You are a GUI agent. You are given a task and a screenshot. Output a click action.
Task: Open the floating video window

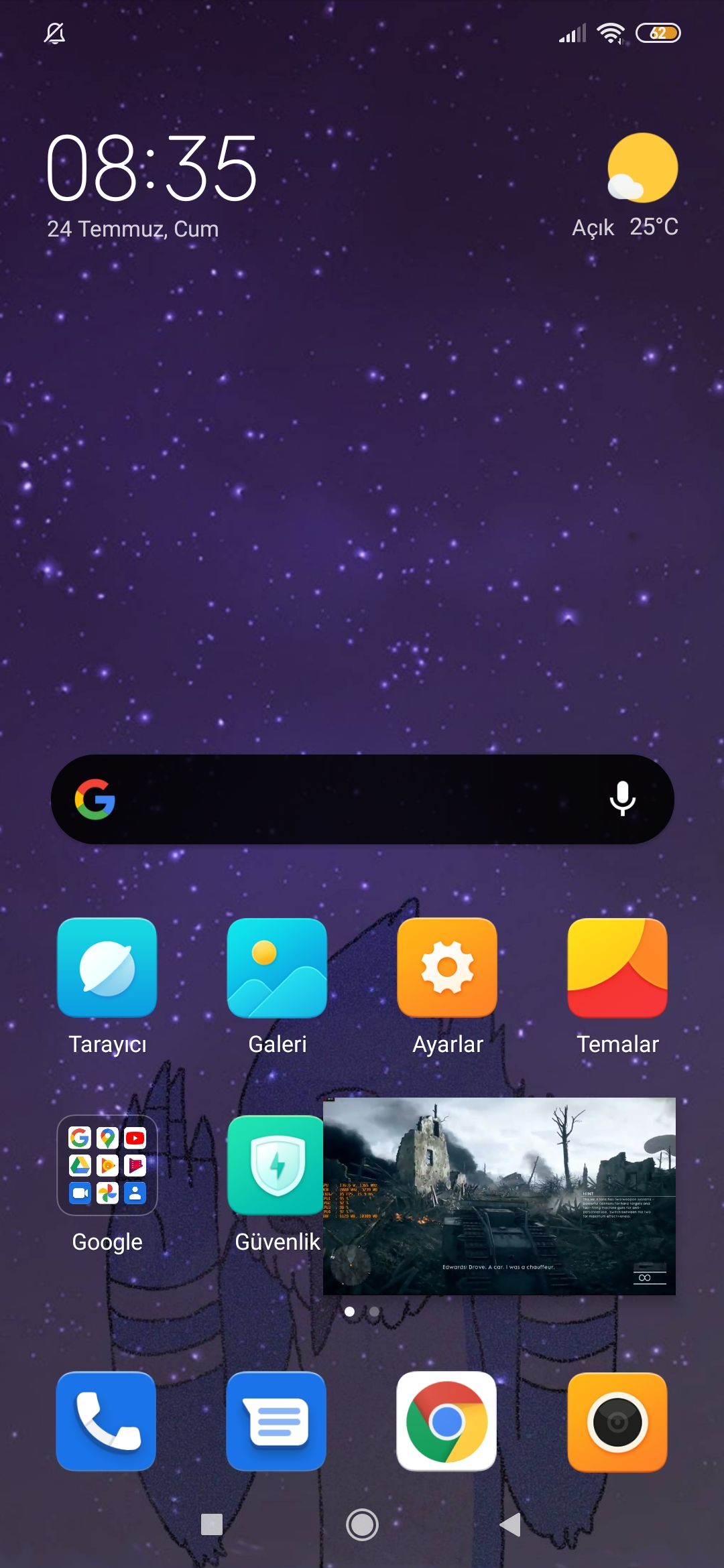pyautogui.click(x=499, y=1195)
